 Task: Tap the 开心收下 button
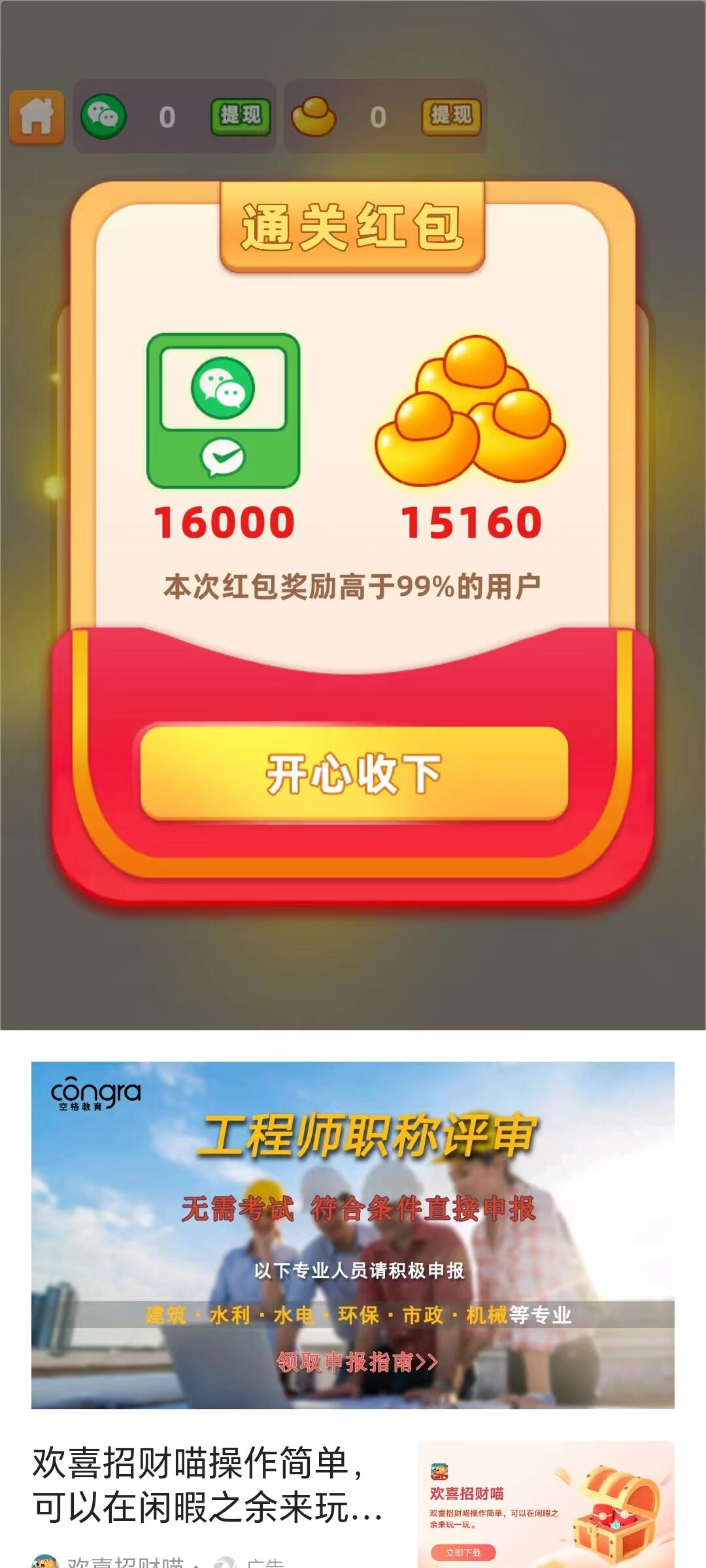tap(354, 774)
